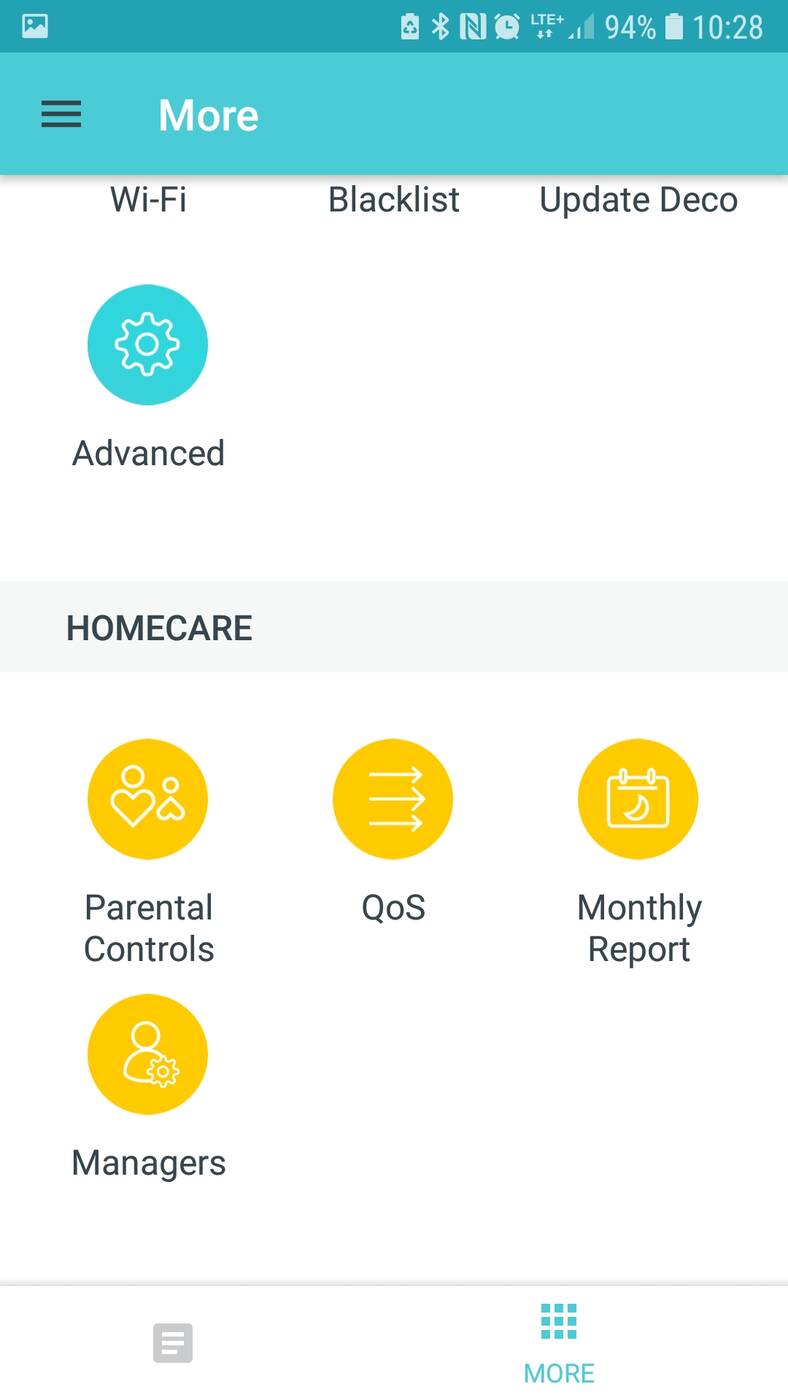
Task: Select the MORE tab
Action: (559, 1342)
